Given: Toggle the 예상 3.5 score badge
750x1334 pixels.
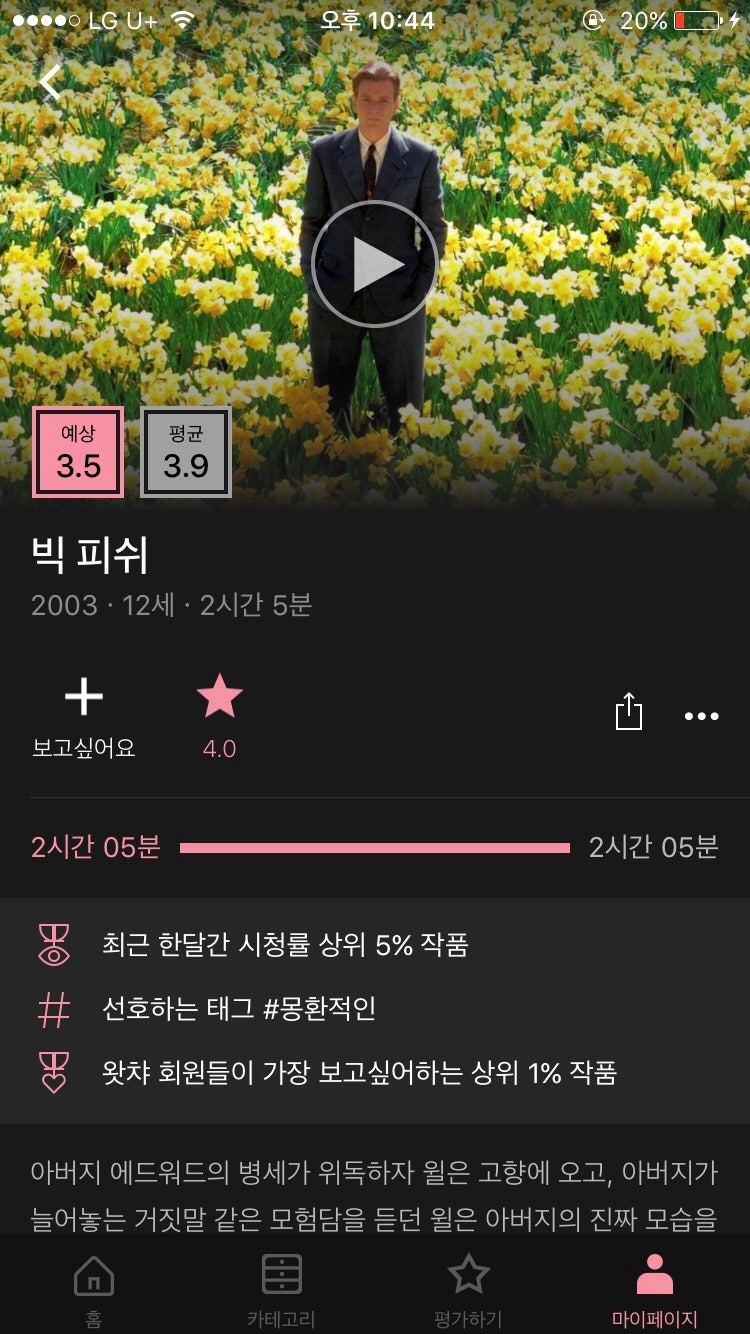Looking at the screenshot, I should click(x=78, y=452).
